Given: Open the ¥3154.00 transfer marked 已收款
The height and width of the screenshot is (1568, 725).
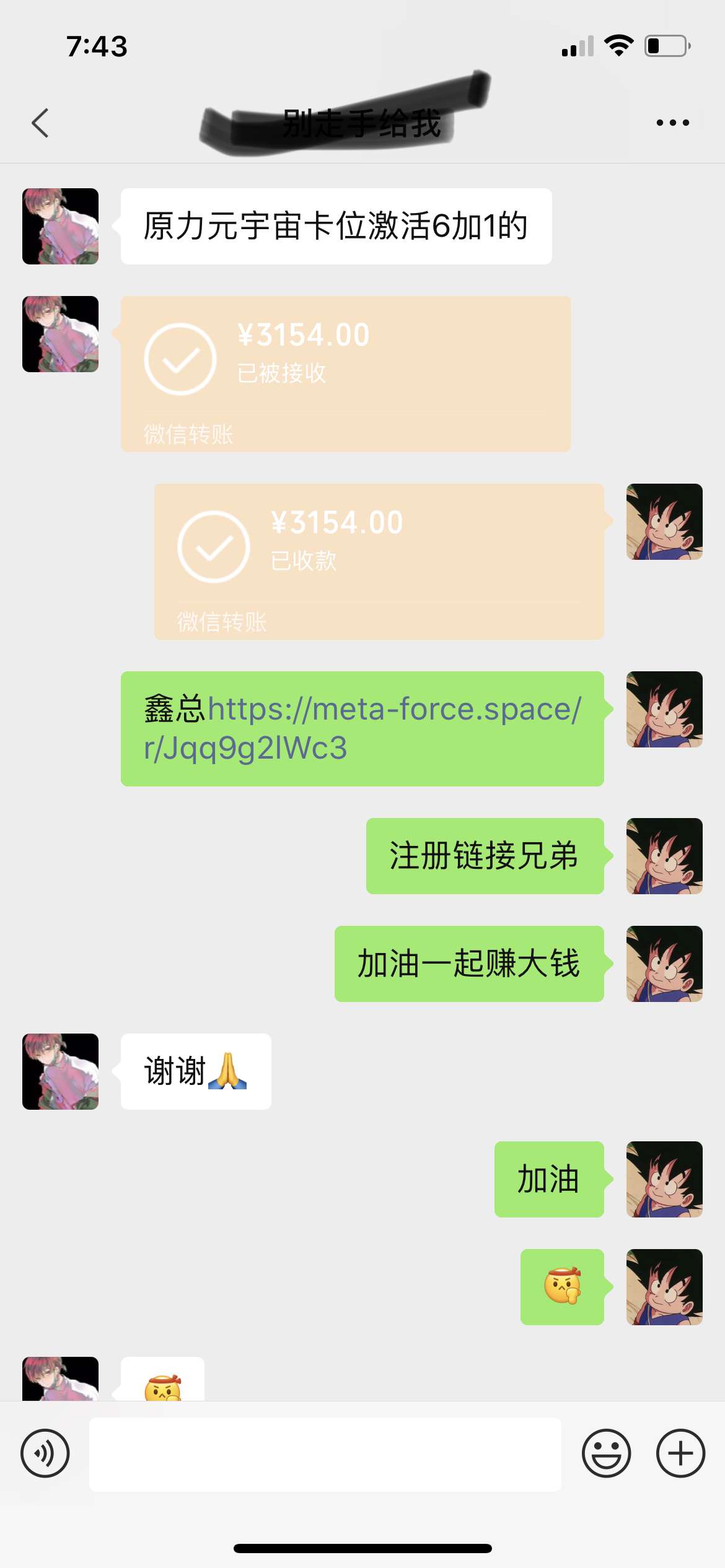Looking at the screenshot, I should tap(379, 561).
